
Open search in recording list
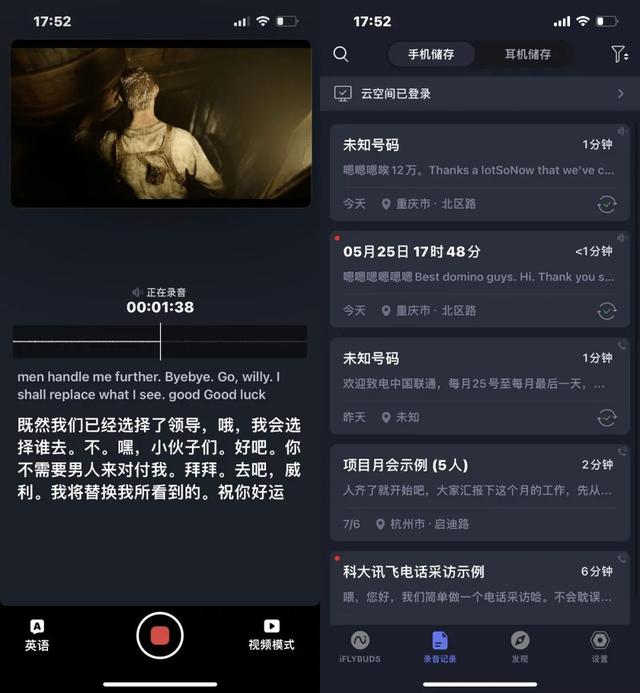pyautogui.click(x=341, y=54)
